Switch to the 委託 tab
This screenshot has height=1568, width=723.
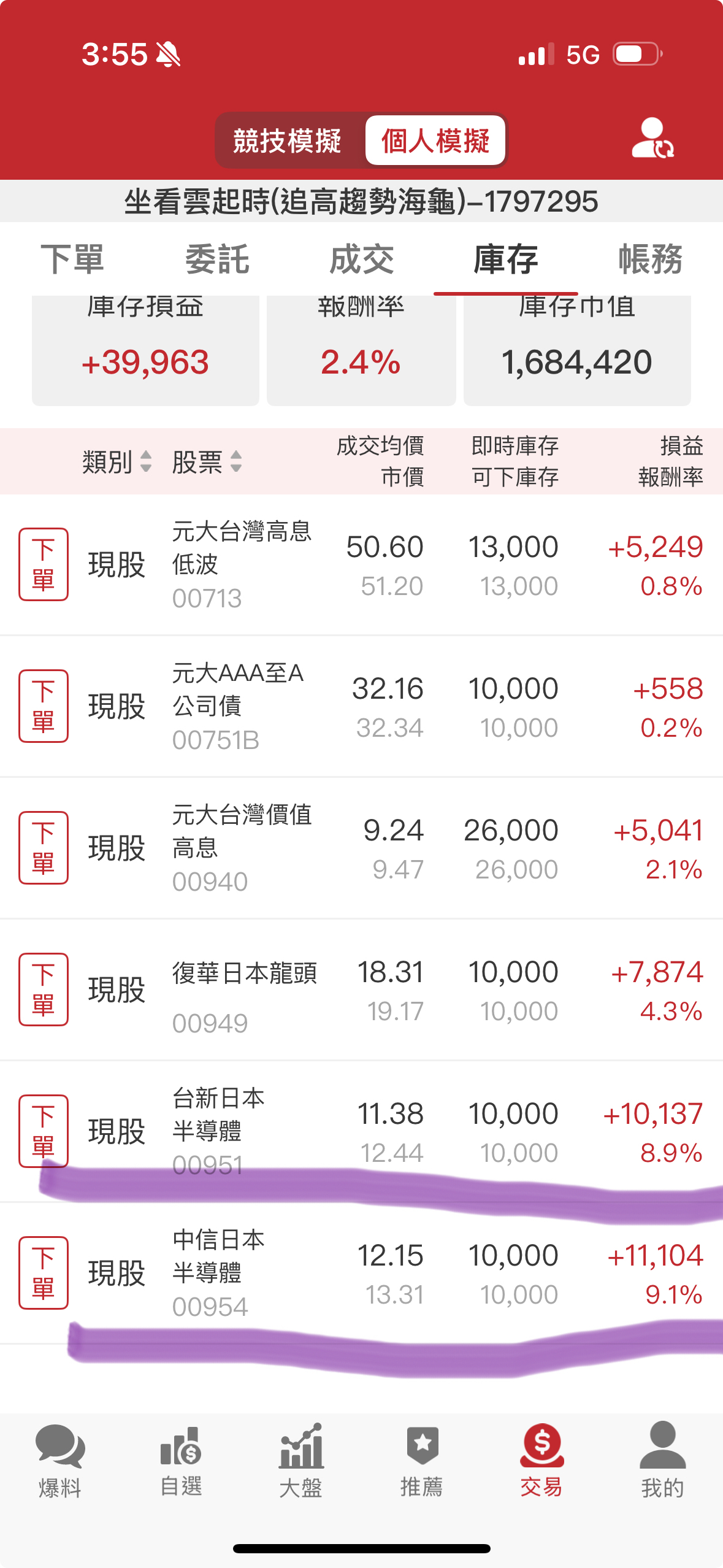pyautogui.click(x=217, y=259)
